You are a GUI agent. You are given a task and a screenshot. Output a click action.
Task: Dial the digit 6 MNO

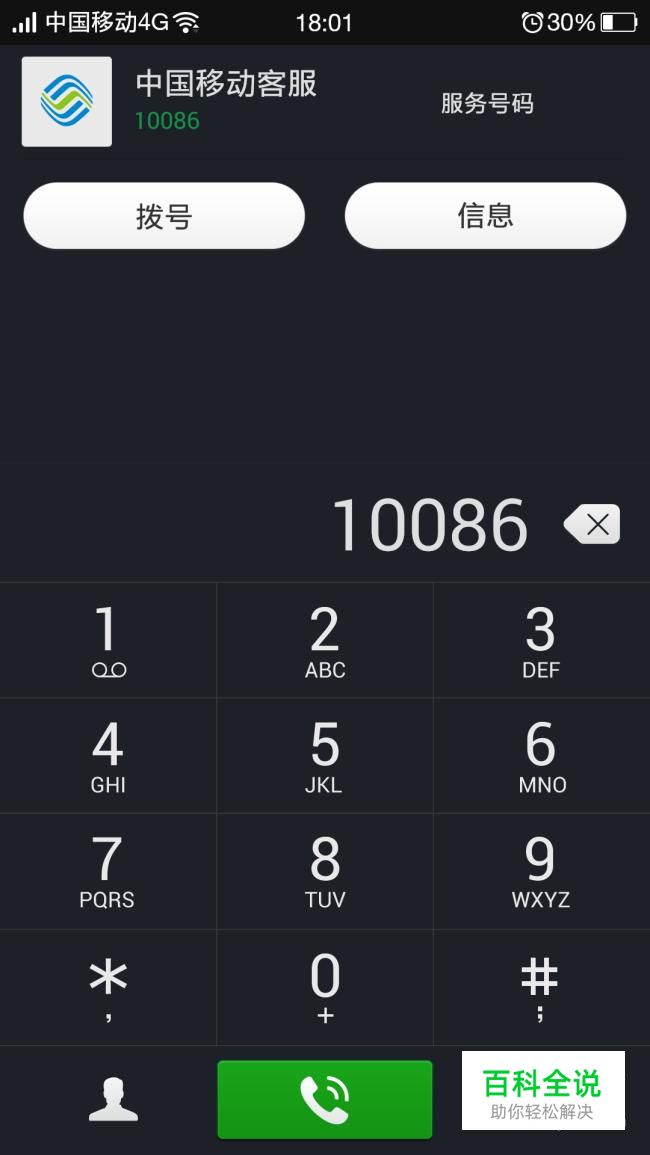coord(542,756)
